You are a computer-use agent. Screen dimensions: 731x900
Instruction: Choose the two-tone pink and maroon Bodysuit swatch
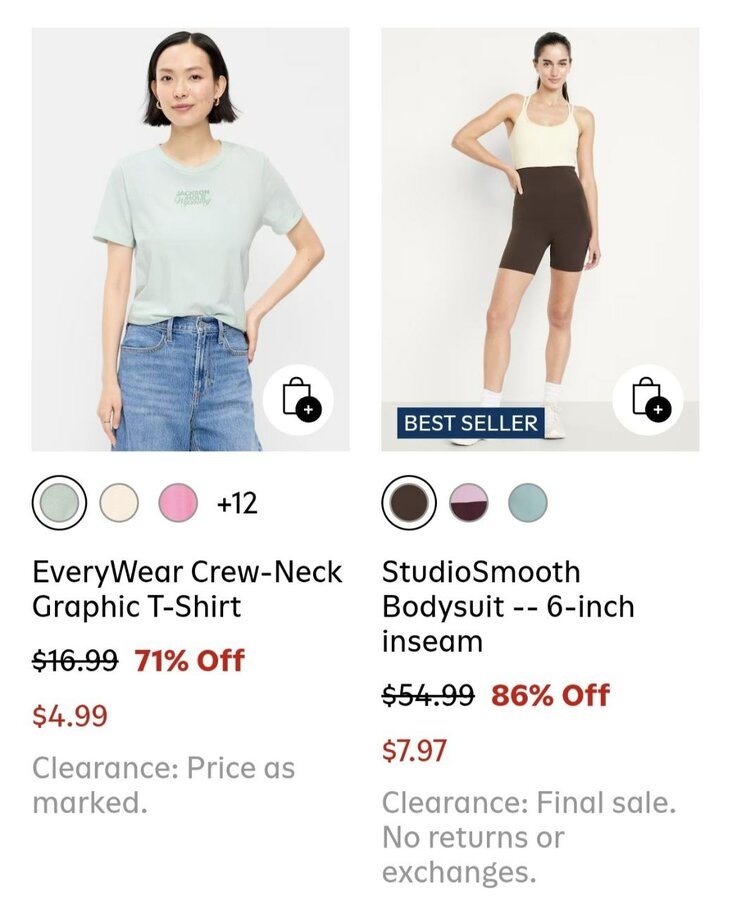click(468, 502)
